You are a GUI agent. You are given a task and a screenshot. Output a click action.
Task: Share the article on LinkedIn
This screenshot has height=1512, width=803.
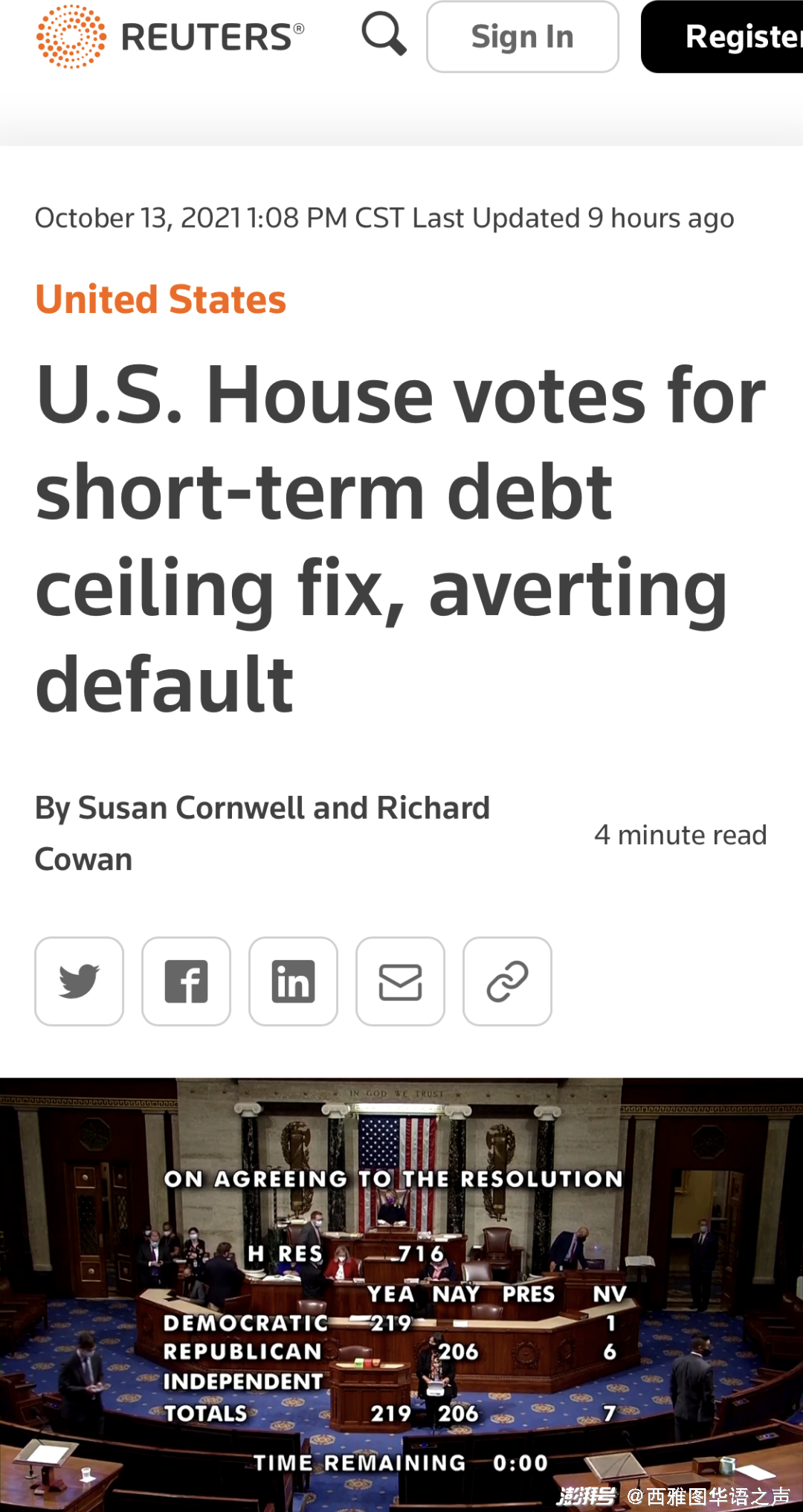[294, 981]
